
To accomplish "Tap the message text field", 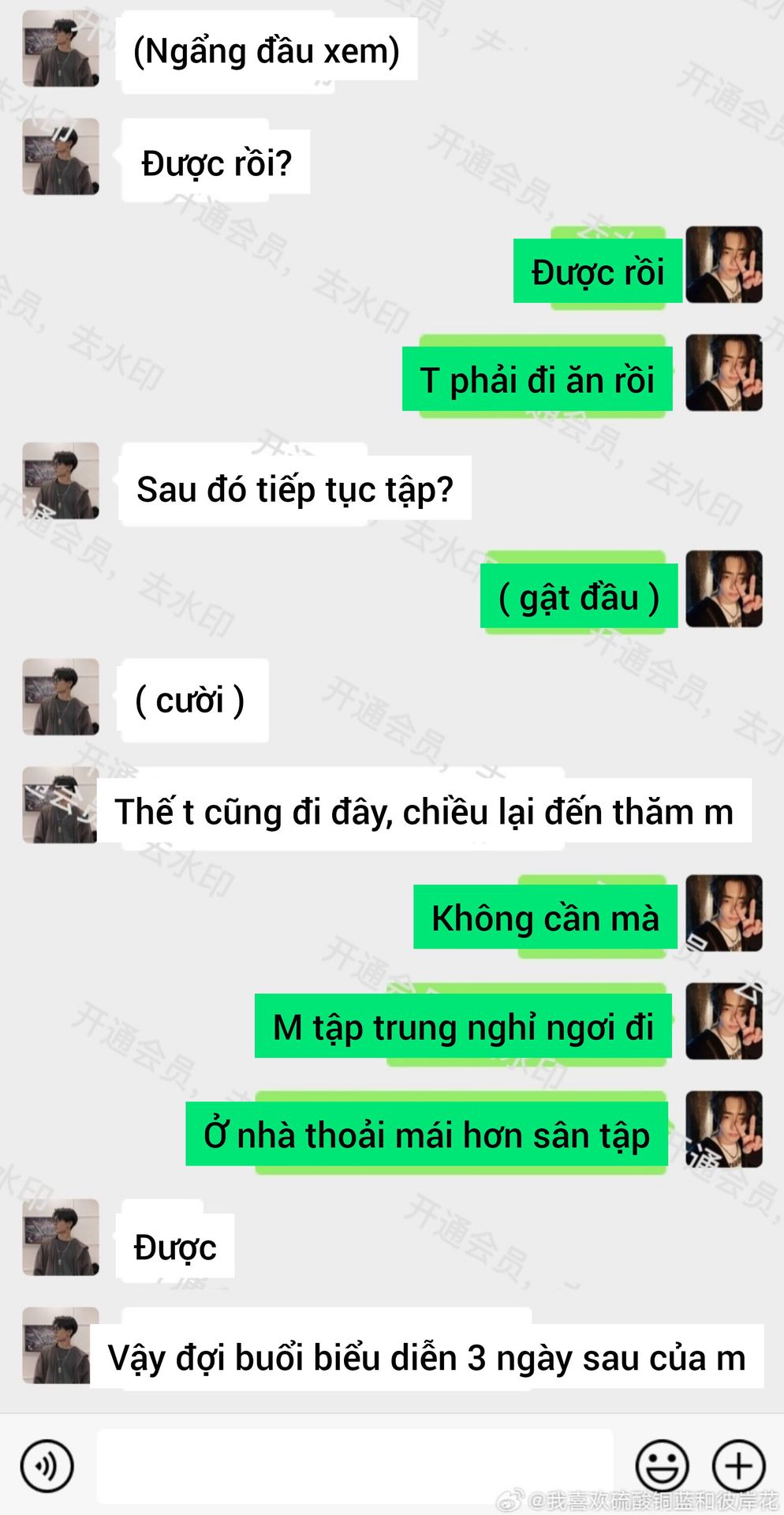I will pyautogui.click(x=355, y=1465).
